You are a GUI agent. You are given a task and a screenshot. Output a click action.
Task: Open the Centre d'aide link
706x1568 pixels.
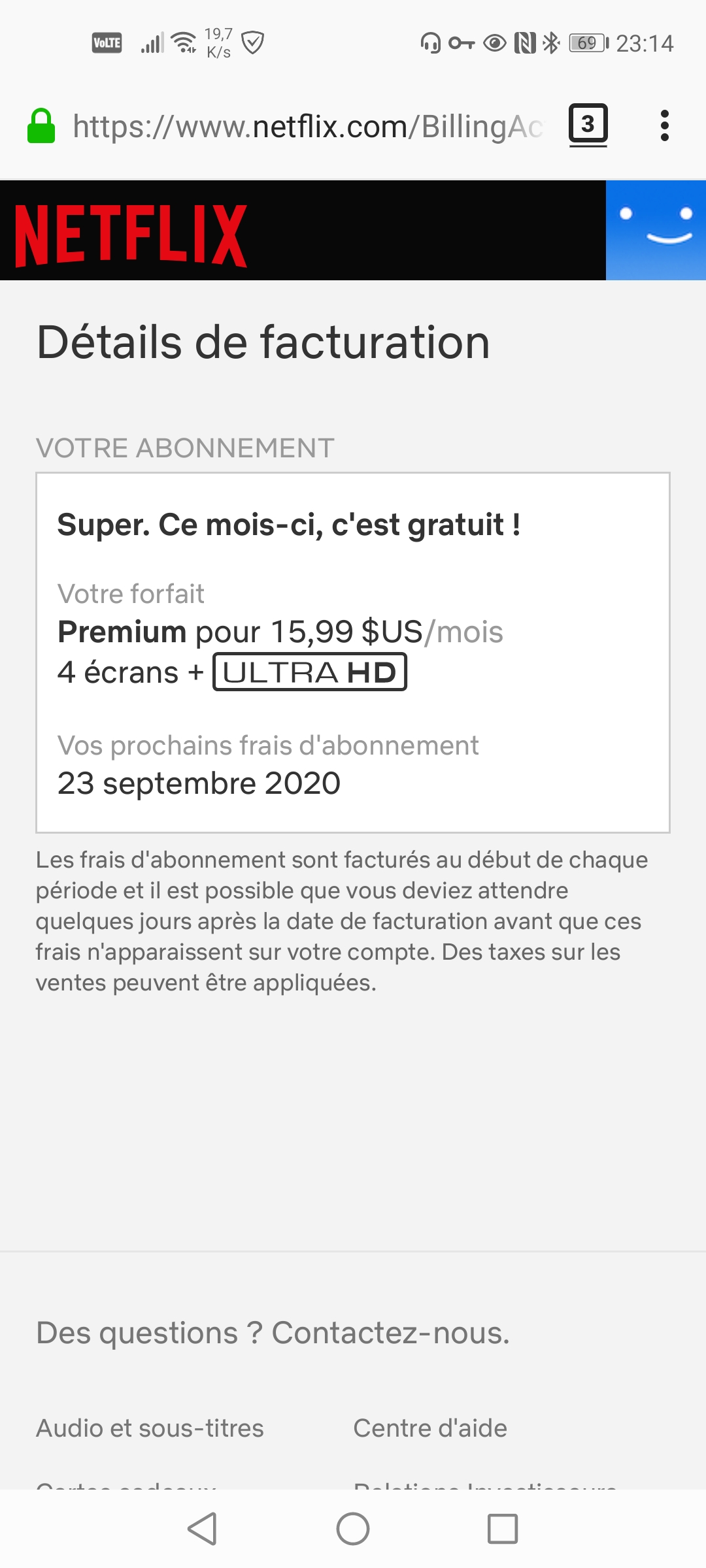pyautogui.click(x=430, y=1428)
